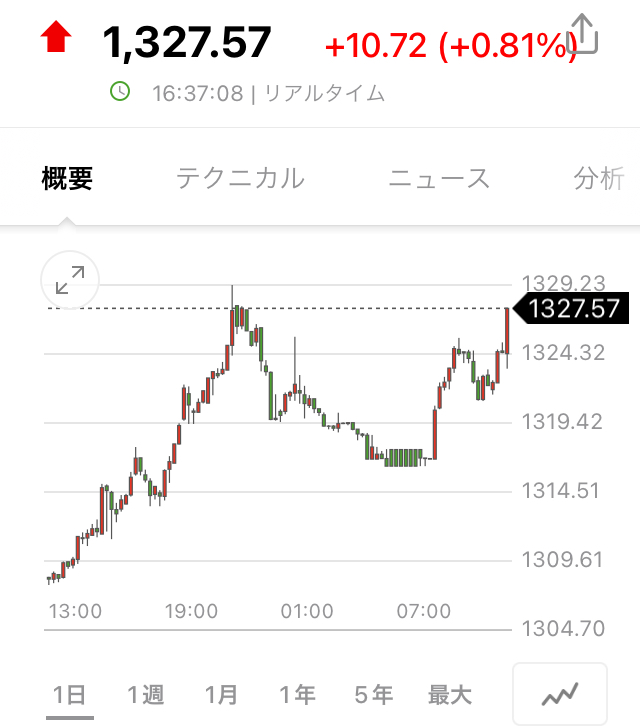The height and width of the screenshot is (728, 640).
Task: View the 1年 chart range
Action: click(x=297, y=694)
